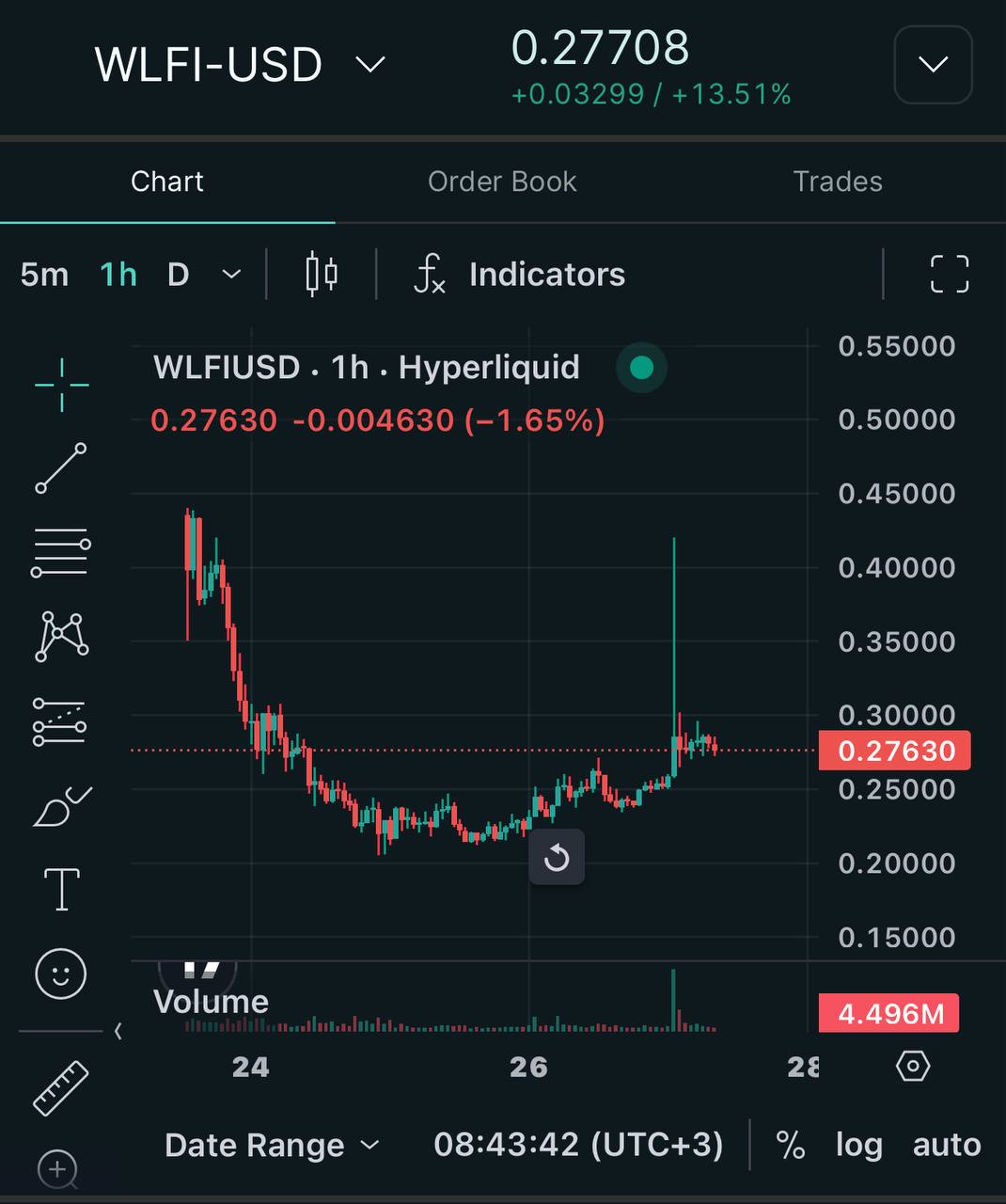The image size is (1006, 1204).
Task: Switch to the Trades tab
Action: (x=837, y=182)
